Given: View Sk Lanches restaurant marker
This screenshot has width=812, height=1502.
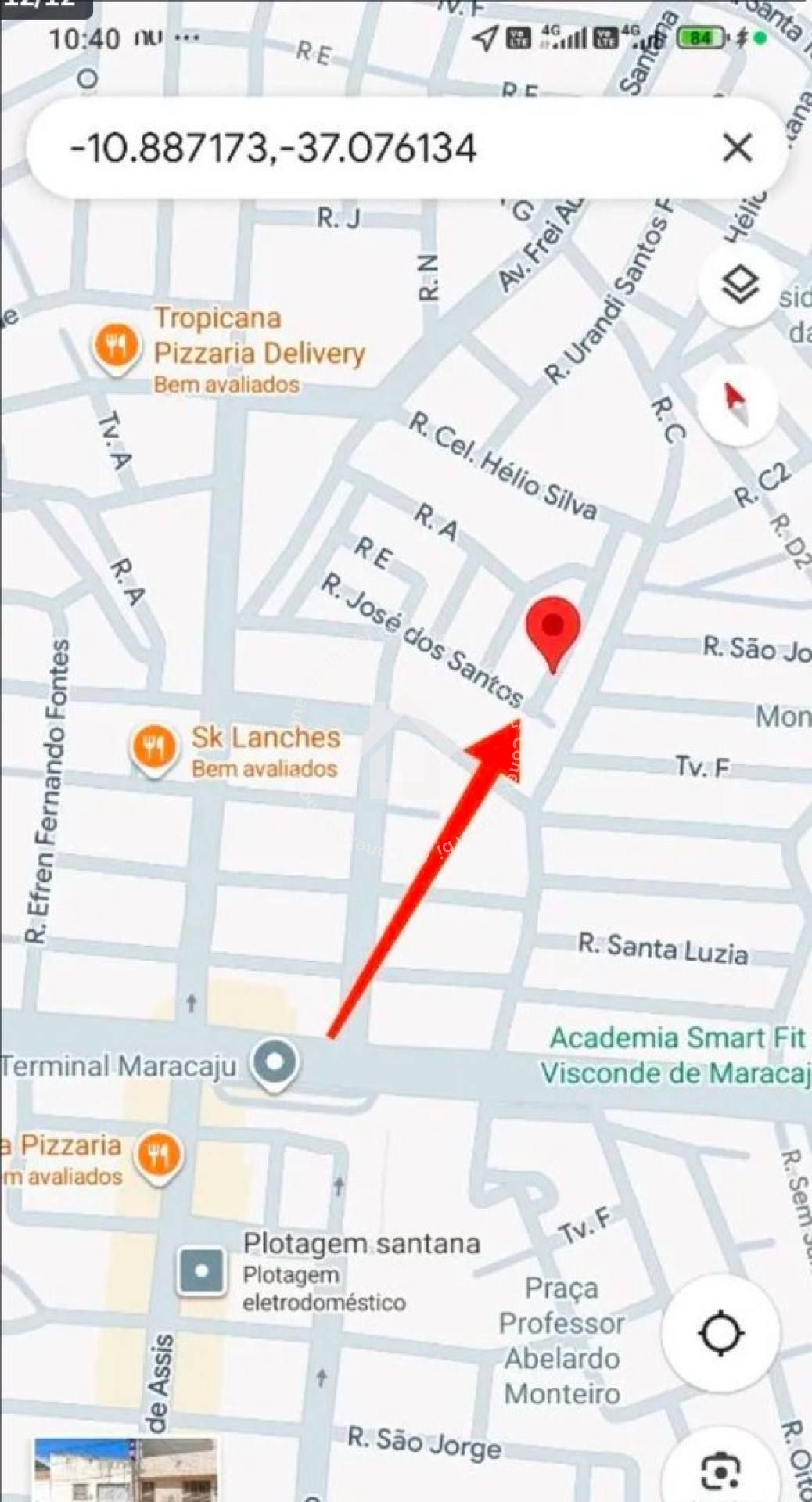Looking at the screenshot, I should click(154, 749).
